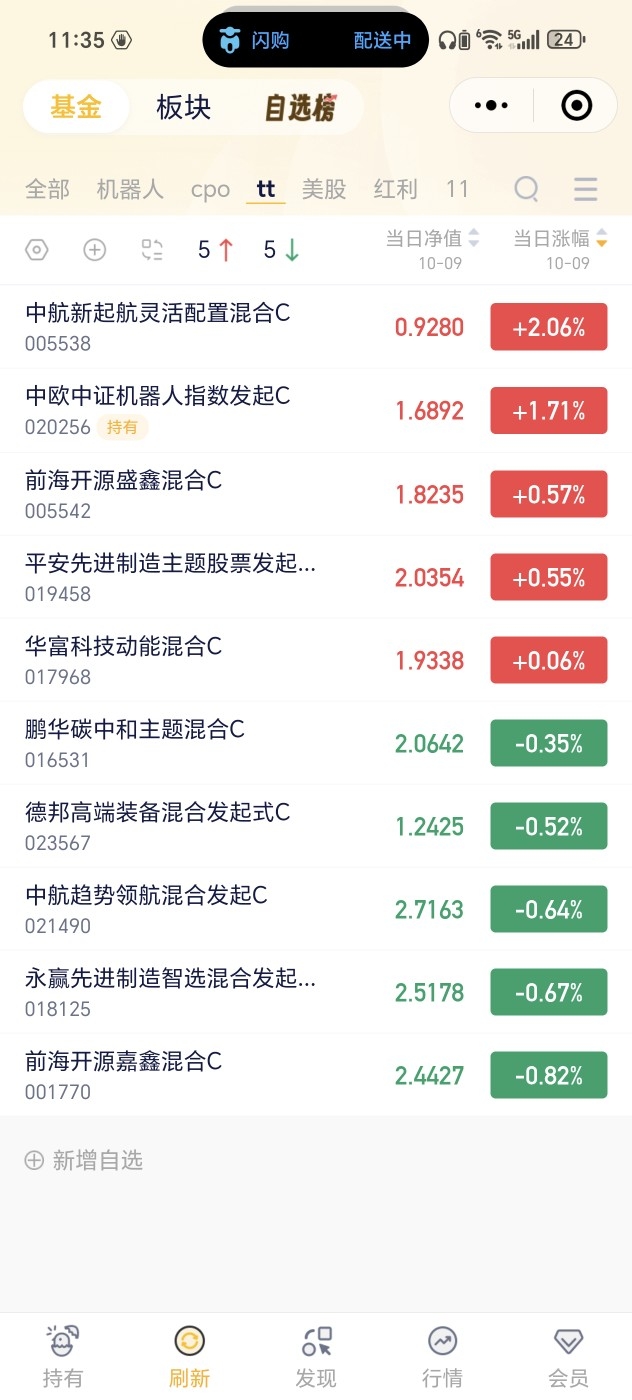Switch to the 会员 bottom tab
632x1400 pixels.
[569, 1358]
